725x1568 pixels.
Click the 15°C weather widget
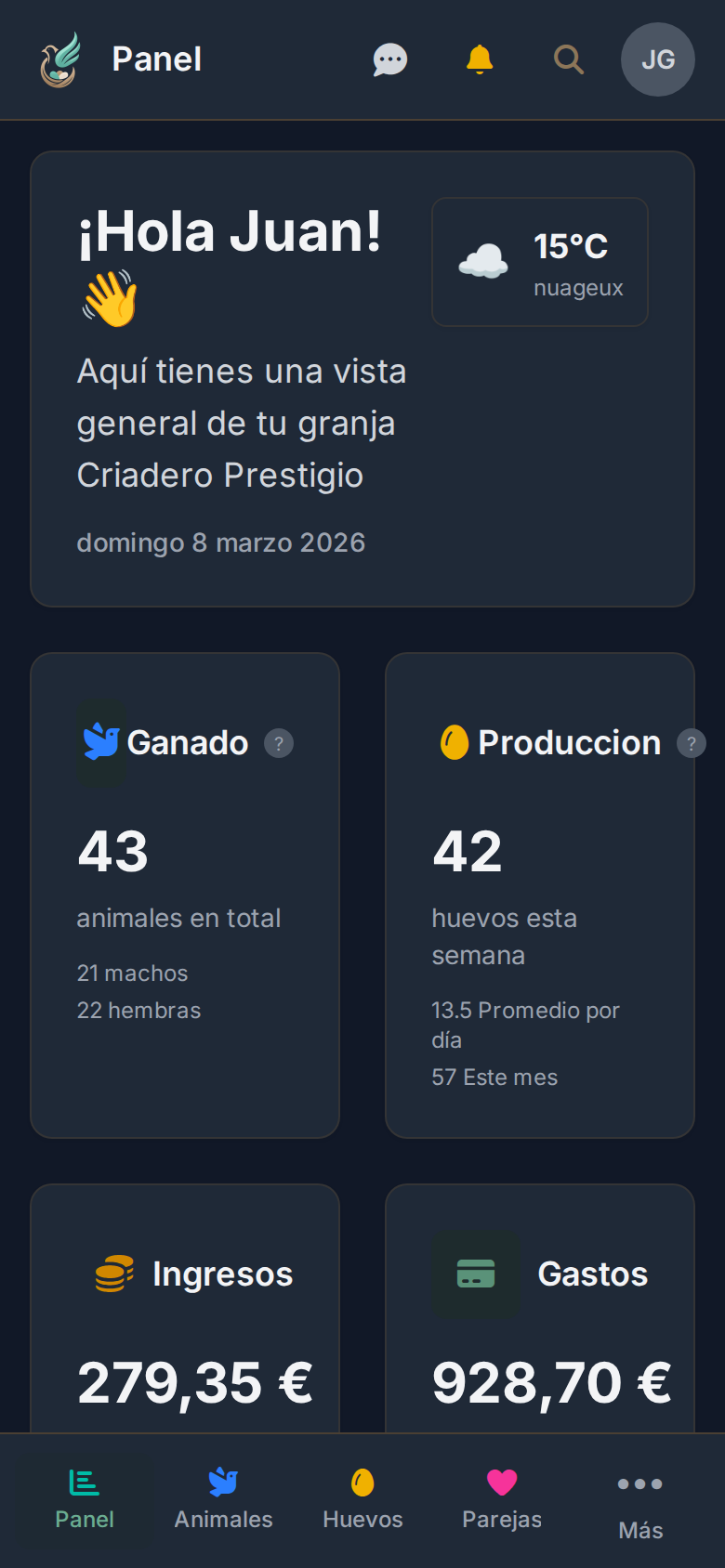click(x=539, y=261)
